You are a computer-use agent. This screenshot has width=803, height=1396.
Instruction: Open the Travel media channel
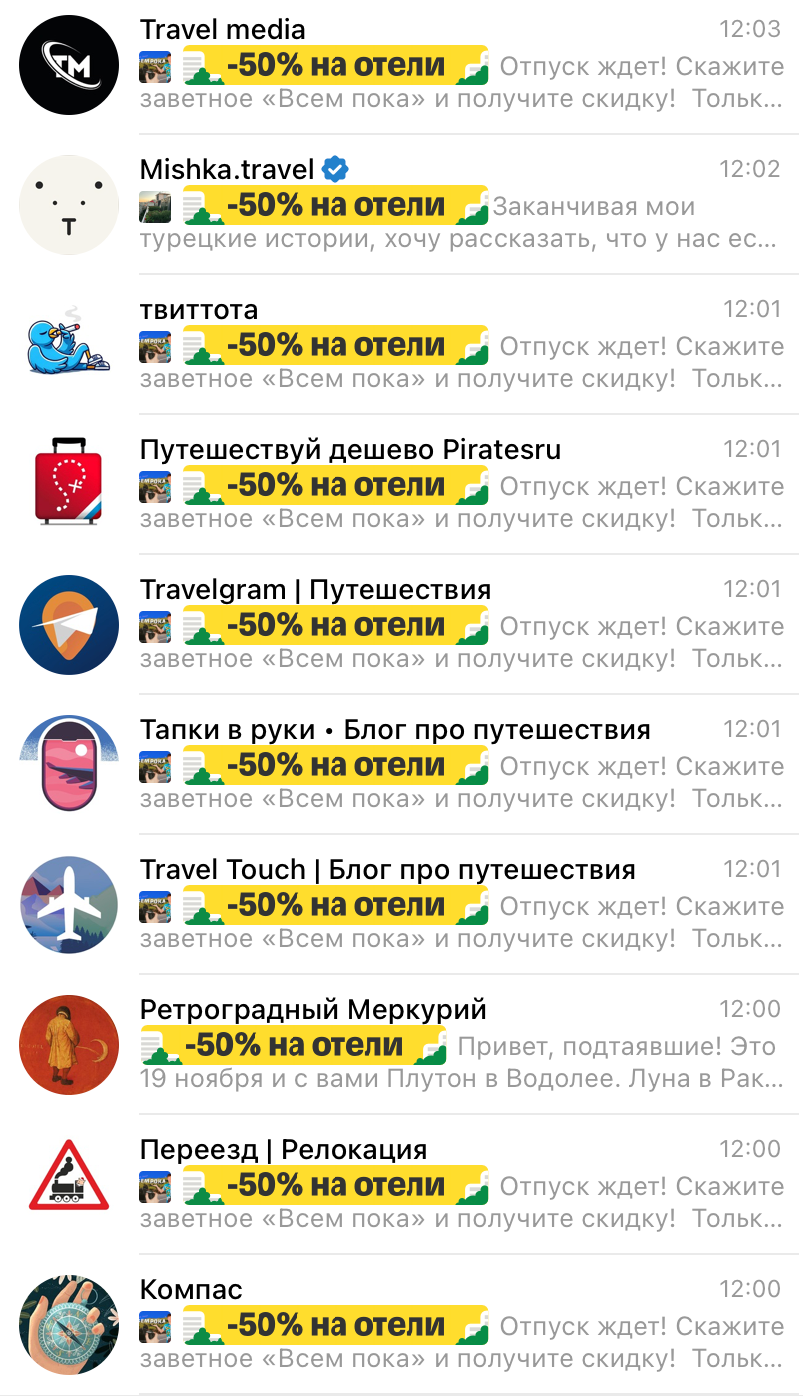pyautogui.click(x=401, y=66)
